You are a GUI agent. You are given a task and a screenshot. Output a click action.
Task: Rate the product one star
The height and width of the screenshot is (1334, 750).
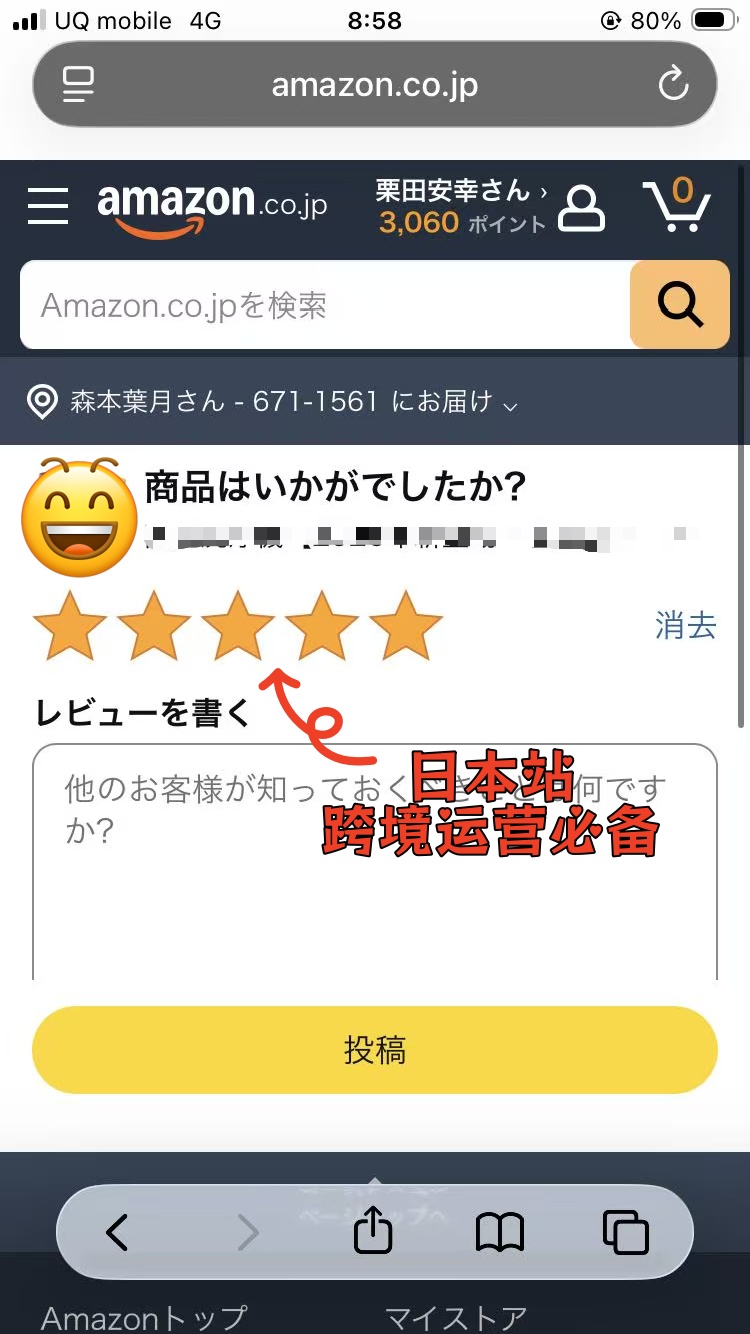70,627
